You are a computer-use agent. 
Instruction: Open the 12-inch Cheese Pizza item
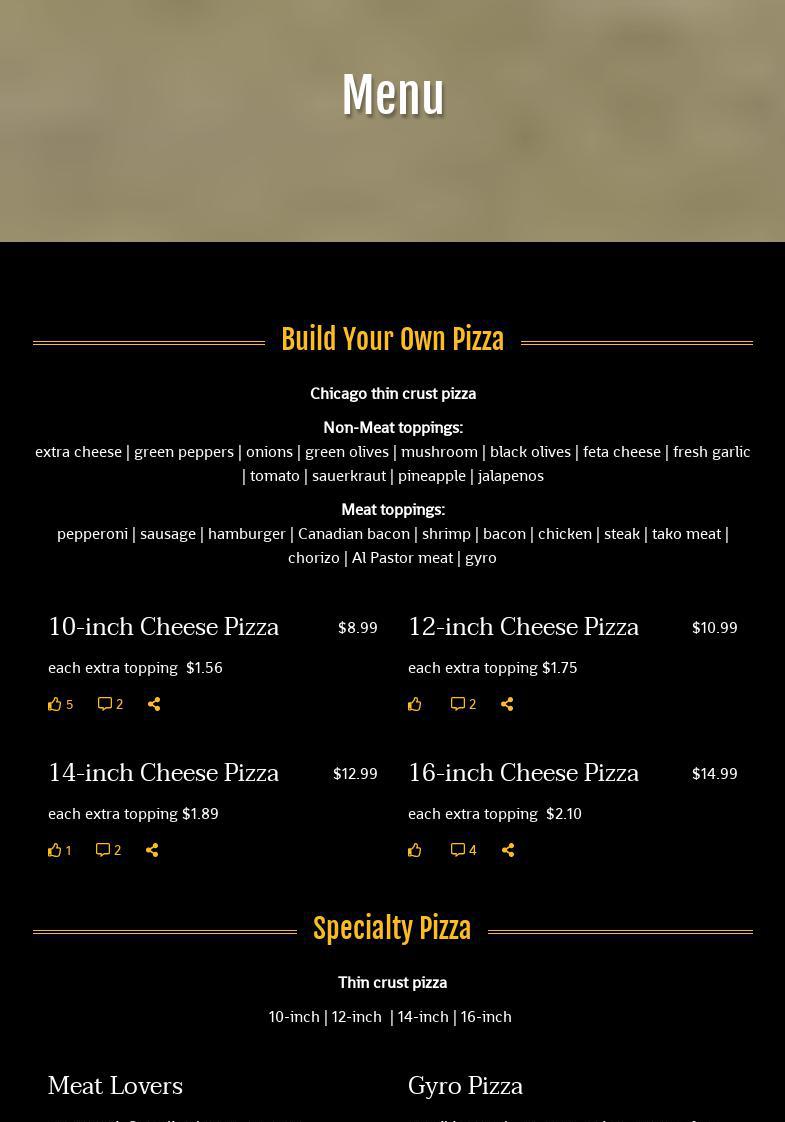[523, 628]
